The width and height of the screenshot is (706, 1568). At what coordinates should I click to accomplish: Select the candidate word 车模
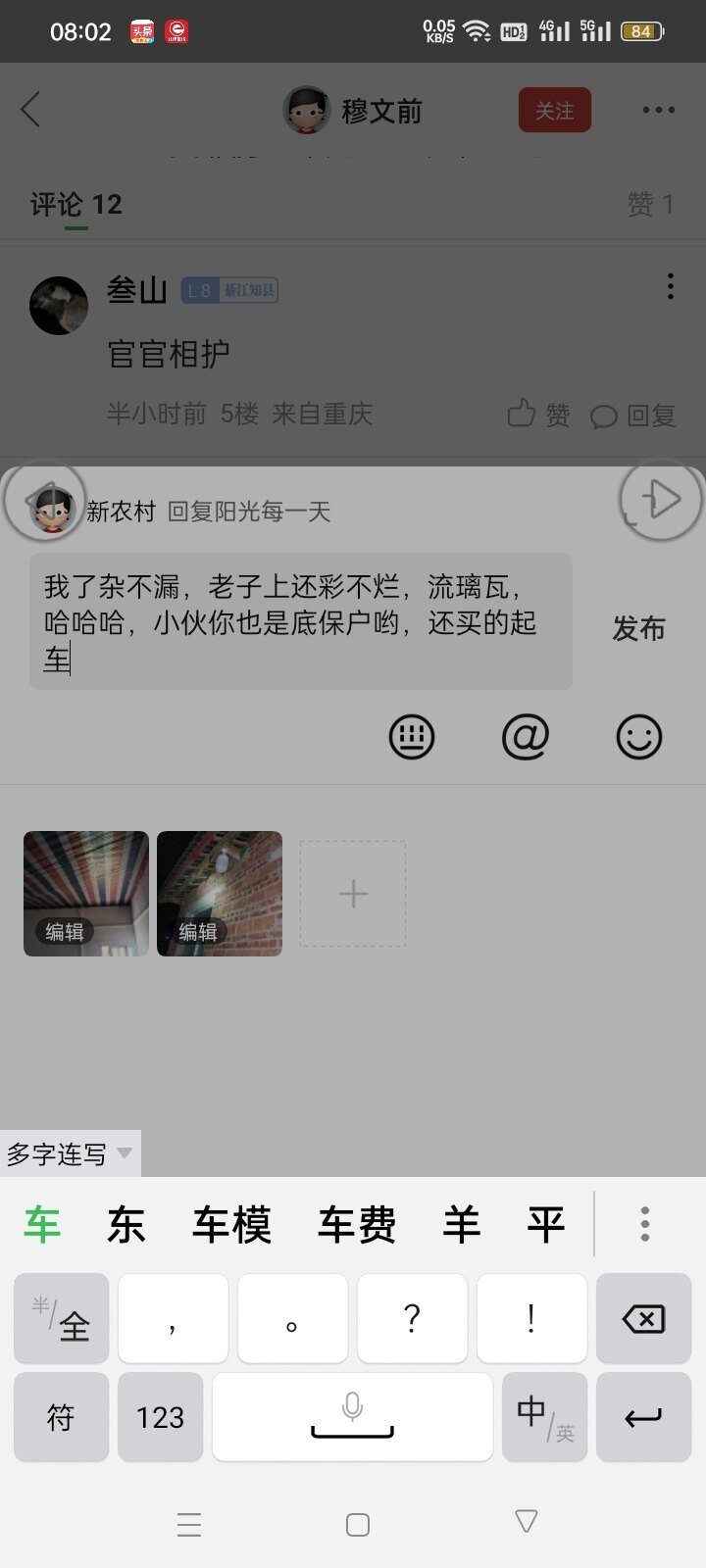click(x=231, y=1225)
